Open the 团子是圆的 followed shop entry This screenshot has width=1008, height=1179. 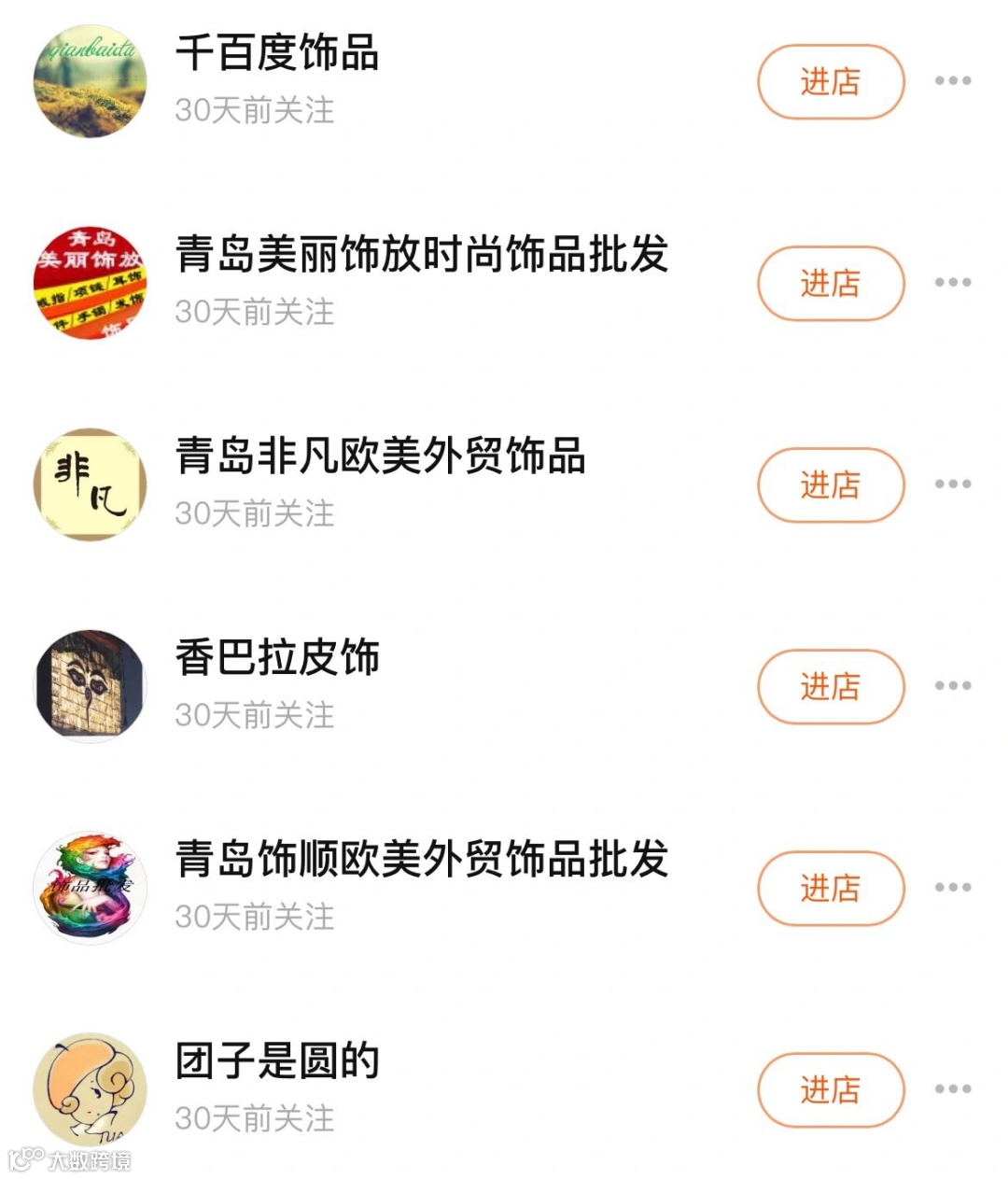277,1061
